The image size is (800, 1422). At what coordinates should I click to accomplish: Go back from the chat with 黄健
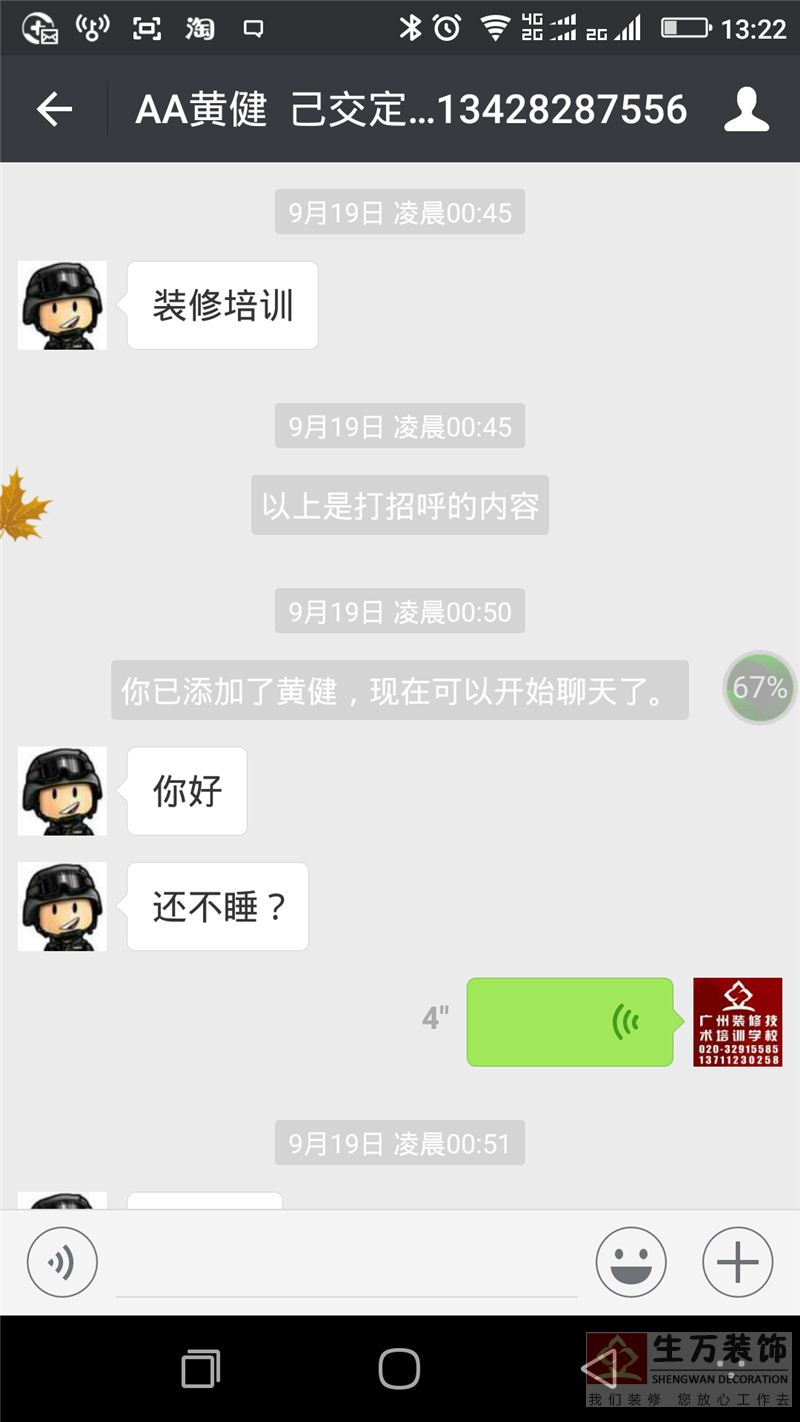(54, 109)
